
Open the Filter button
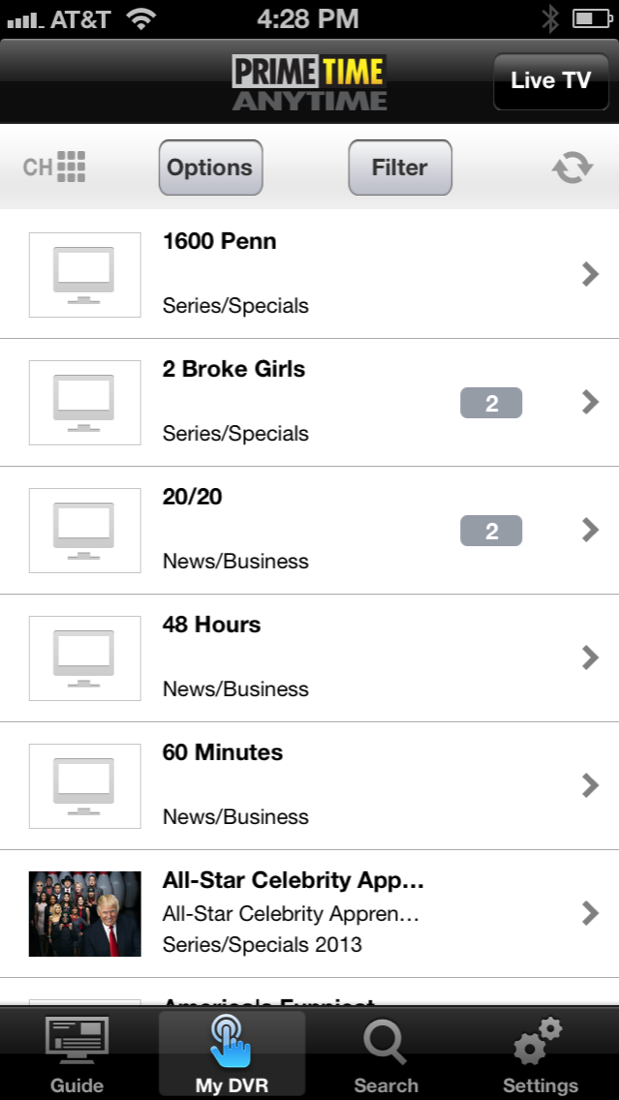click(399, 167)
